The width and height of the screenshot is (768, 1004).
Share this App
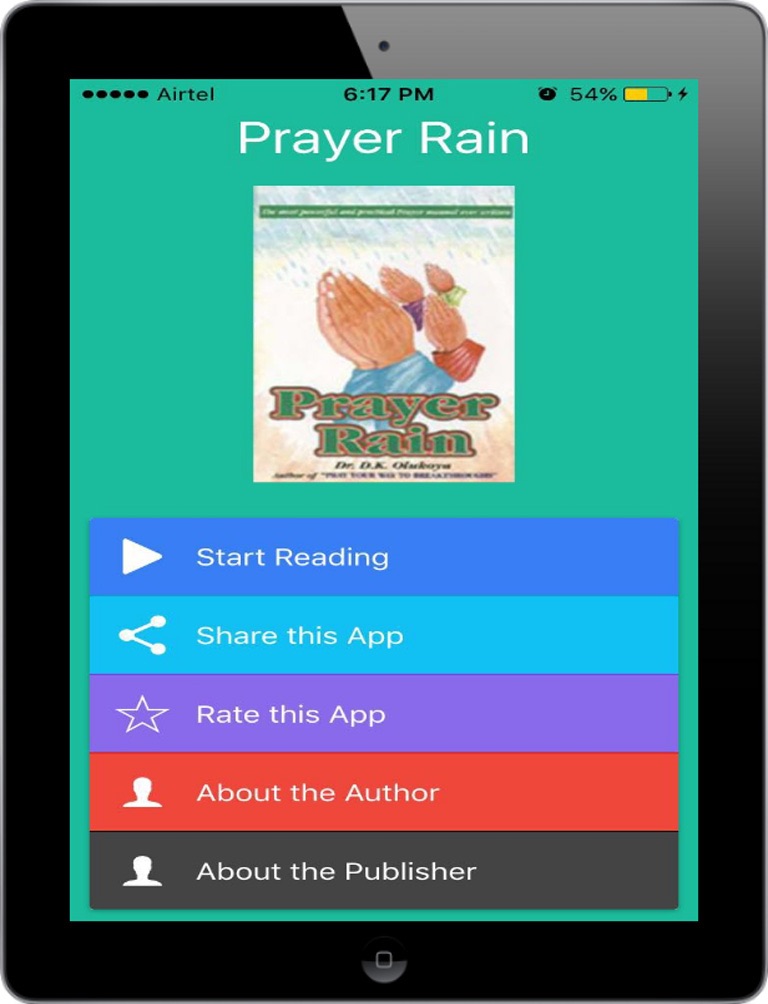pyautogui.click(x=384, y=635)
